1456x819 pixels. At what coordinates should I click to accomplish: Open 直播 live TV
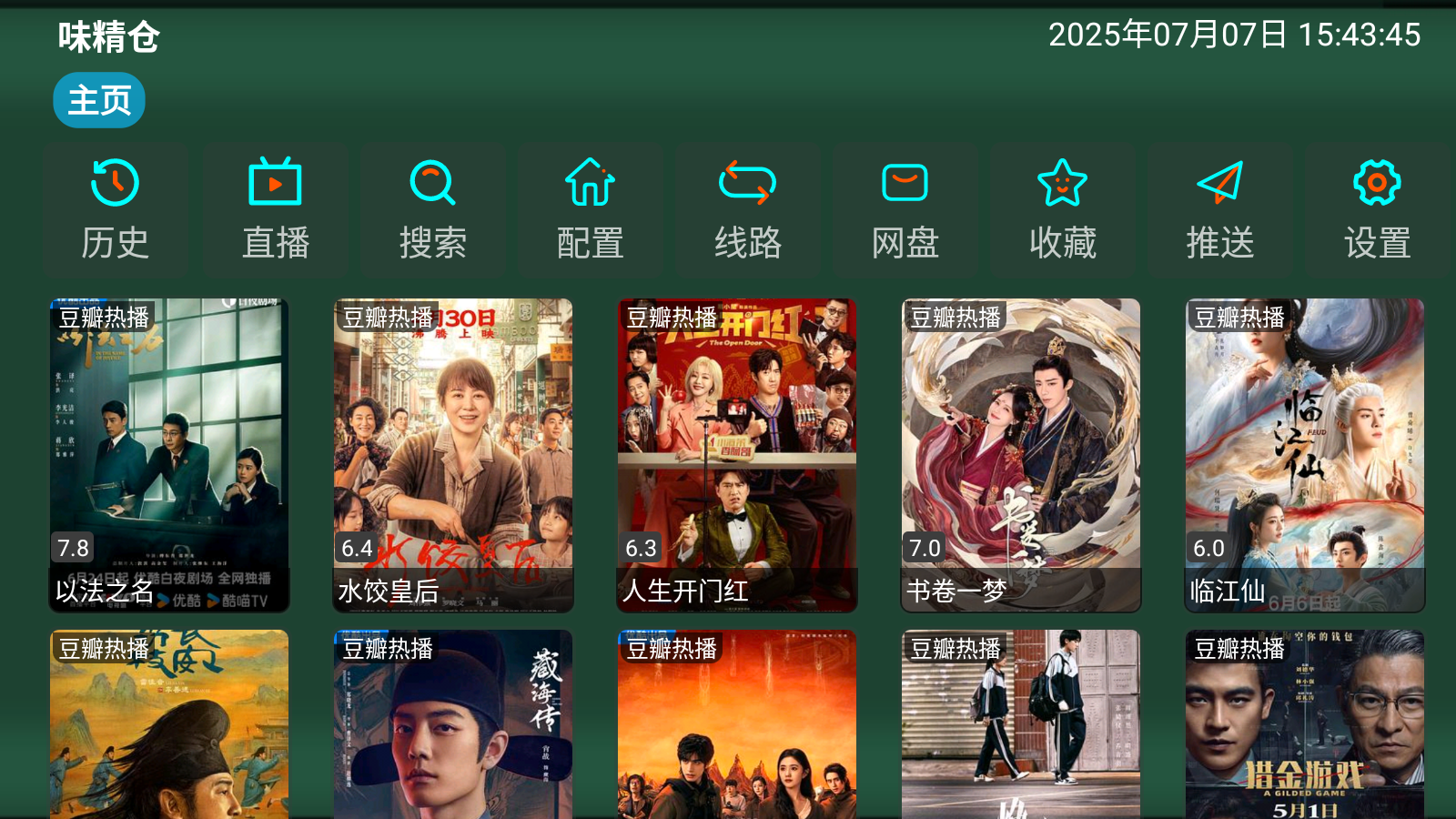pos(275,210)
